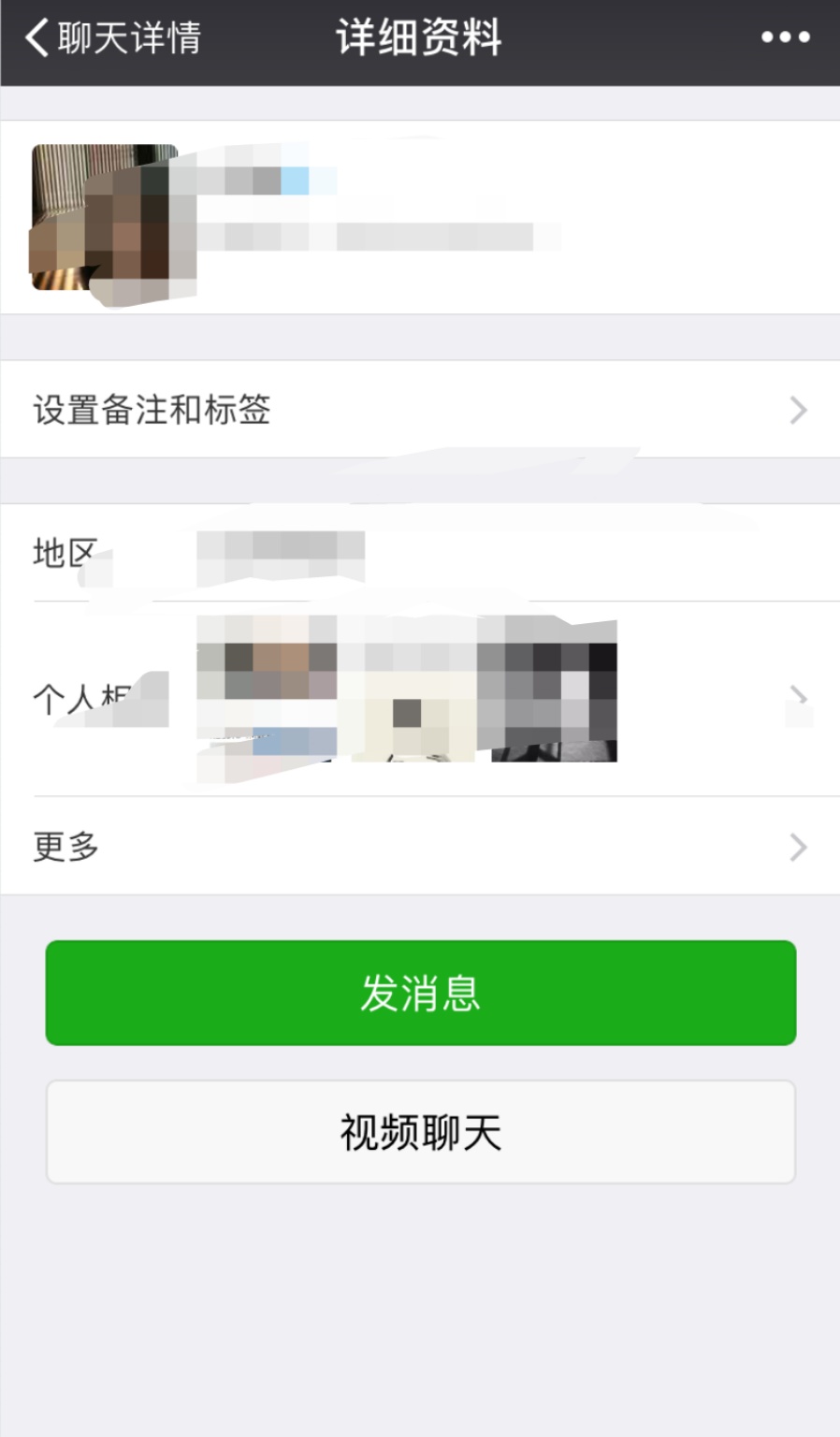Tap the green 发消息 button
Viewport: 840px width, 1437px height.
[x=420, y=993]
